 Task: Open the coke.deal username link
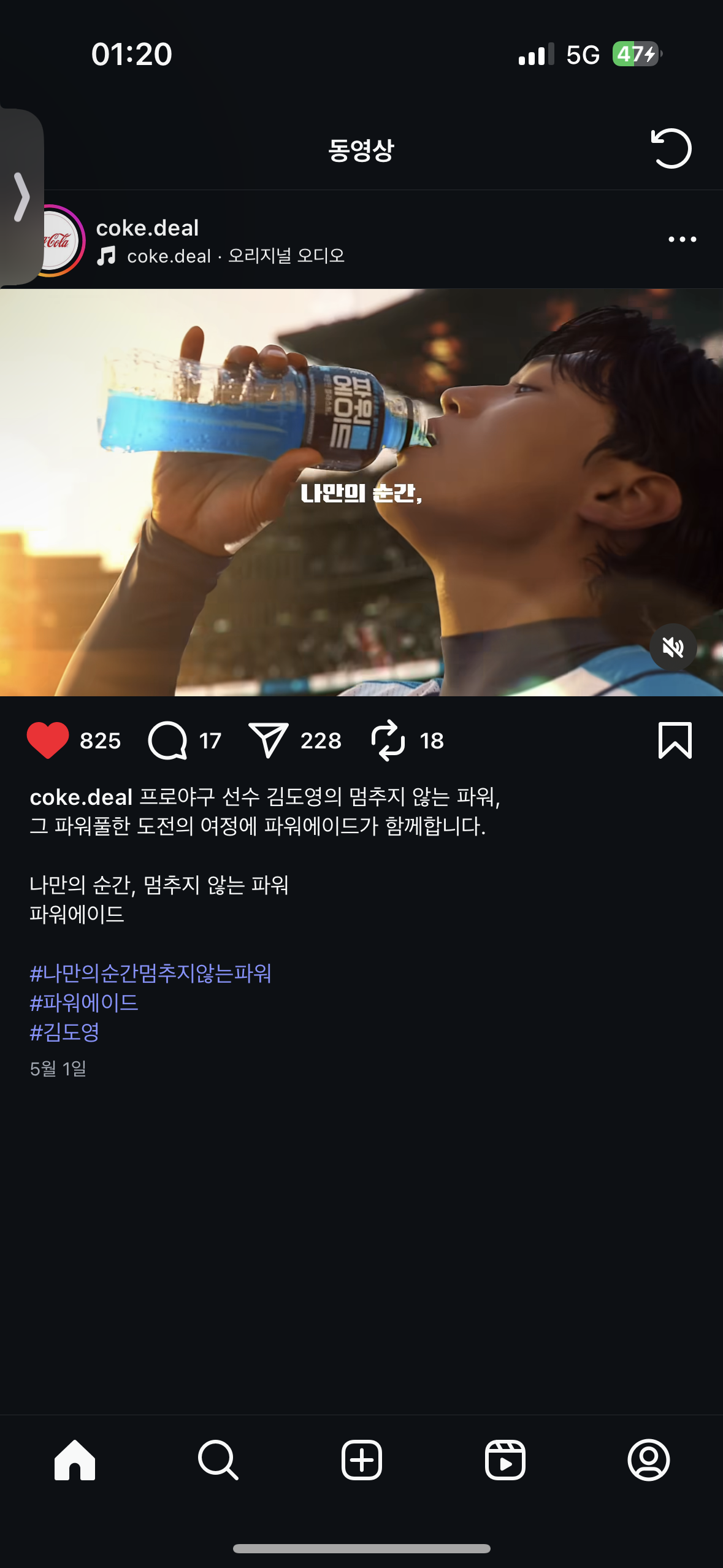[147, 228]
